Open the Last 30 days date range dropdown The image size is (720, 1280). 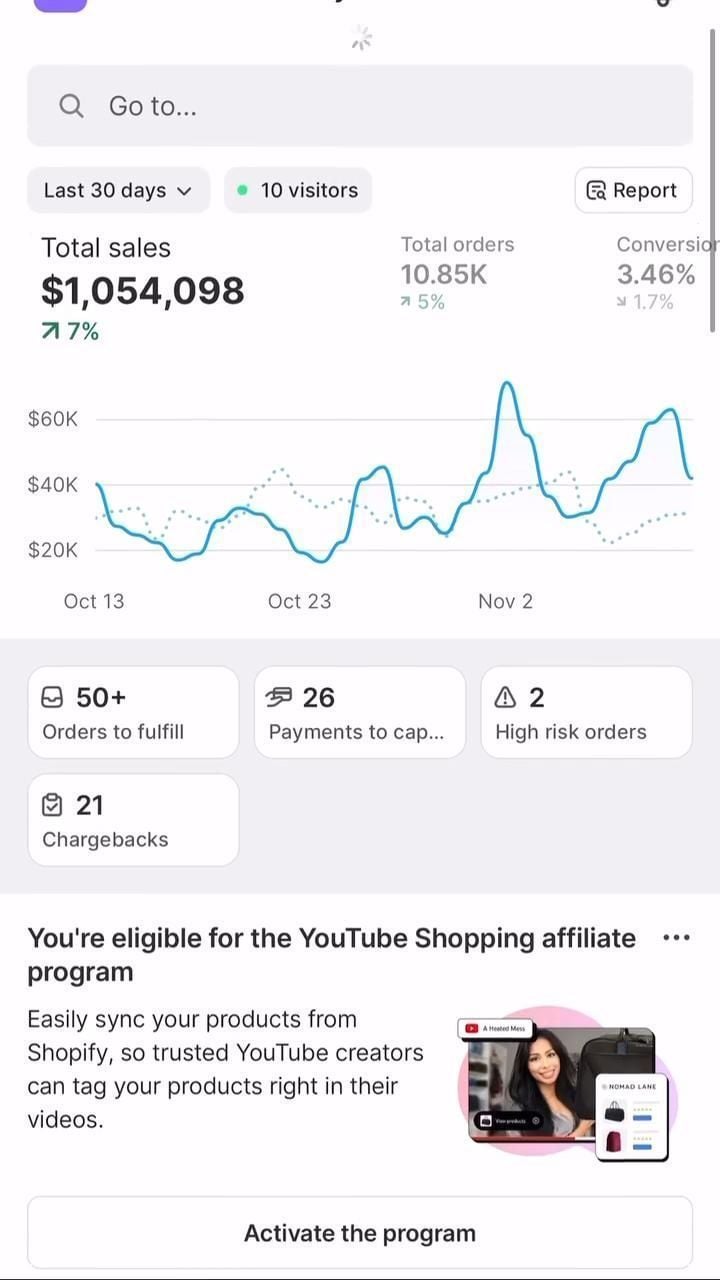[118, 190]
